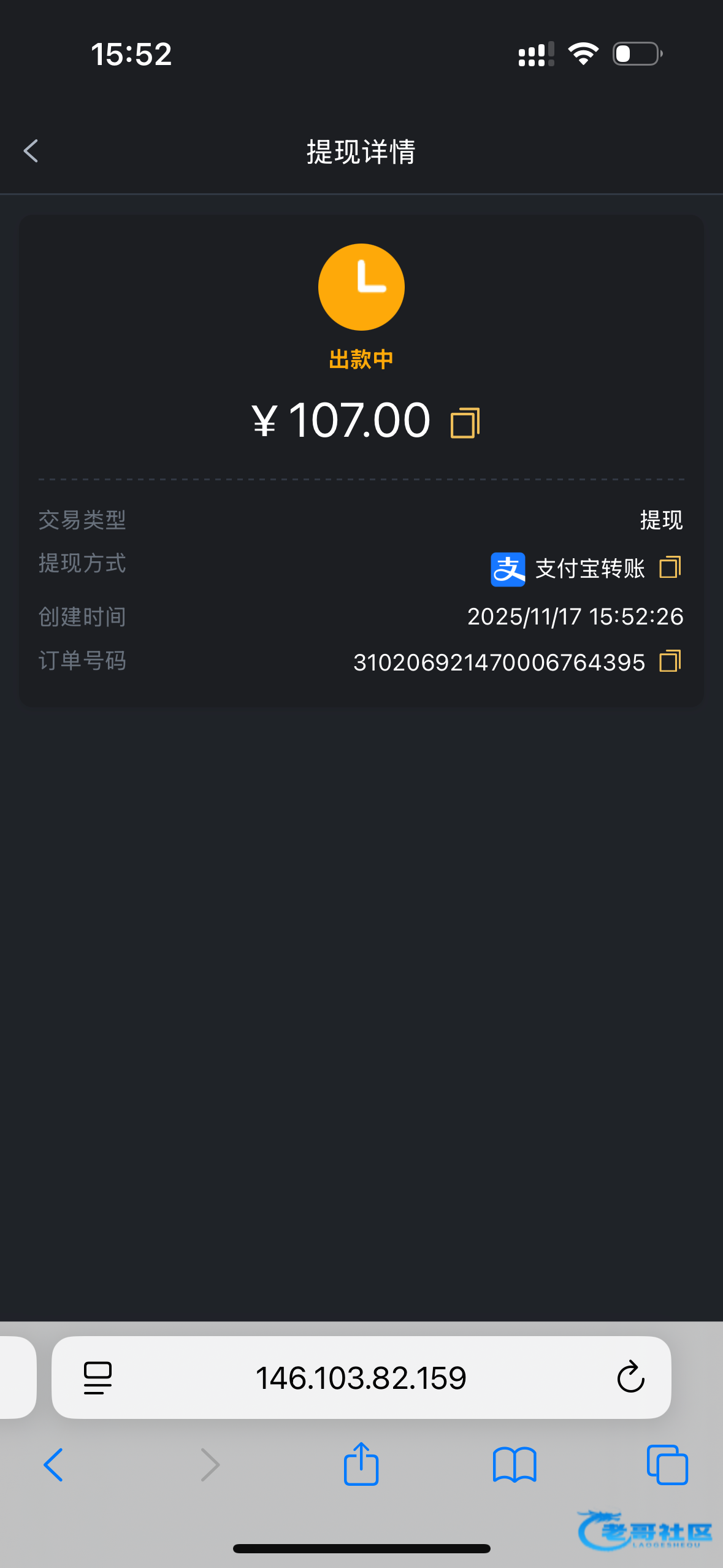This screenshot has height=1568, width=723.
Task: Open Safari page settings menu icon
Action: point(98,1378)
